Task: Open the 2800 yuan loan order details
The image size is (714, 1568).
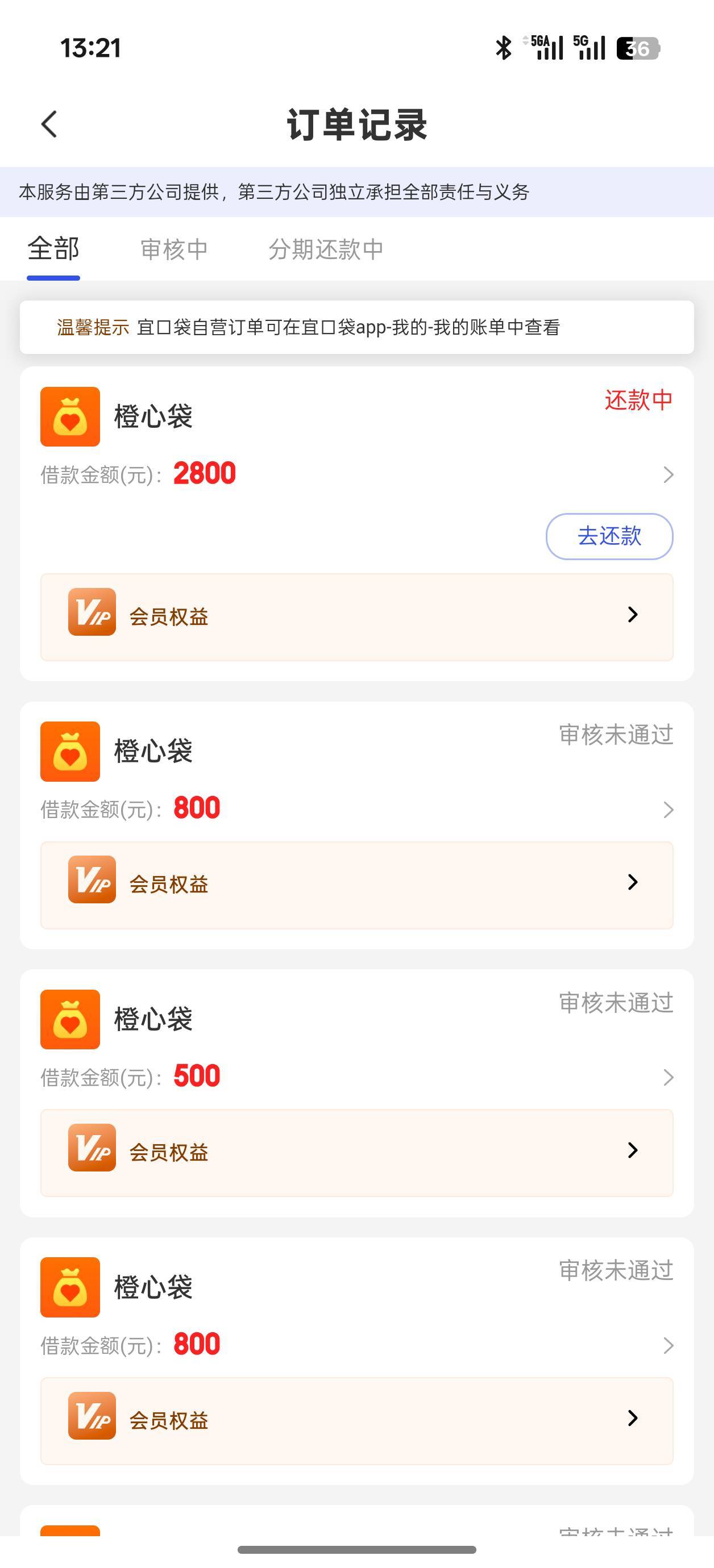Action: tap(668, 475)
